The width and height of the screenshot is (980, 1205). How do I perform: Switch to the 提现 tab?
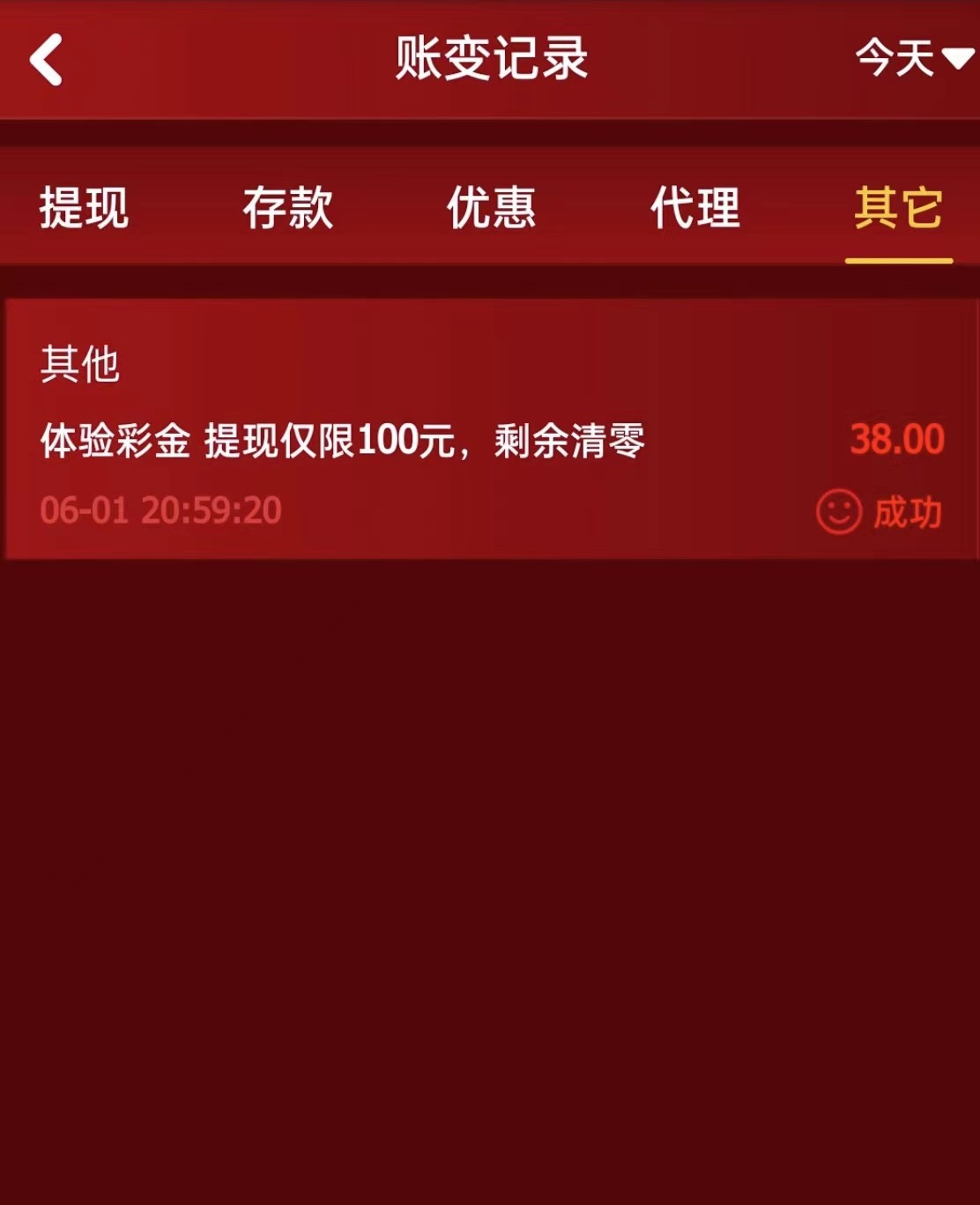click(84, 209)
